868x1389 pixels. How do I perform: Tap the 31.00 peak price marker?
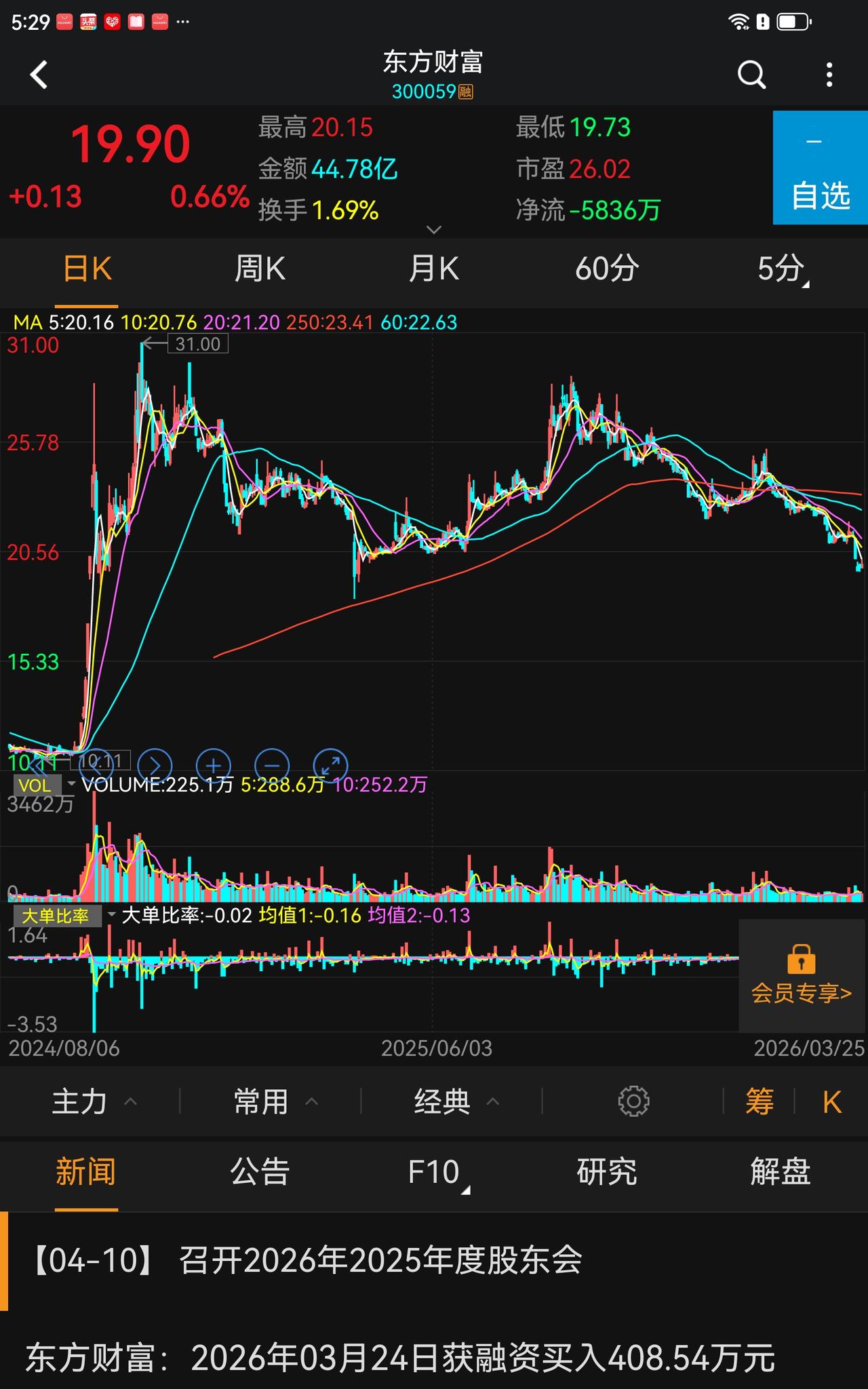(197, 343)
